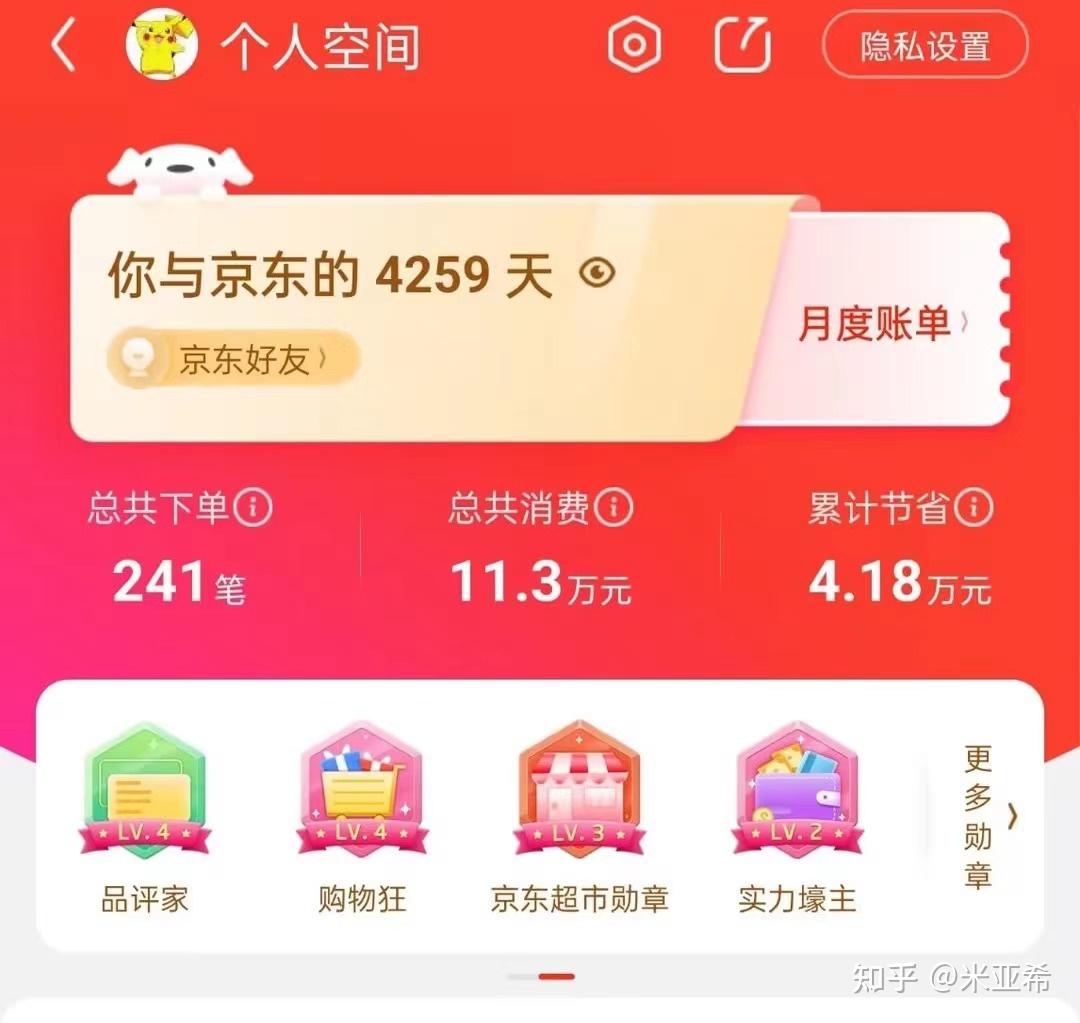View 月度账单 monthly bill

click(882, 323)
